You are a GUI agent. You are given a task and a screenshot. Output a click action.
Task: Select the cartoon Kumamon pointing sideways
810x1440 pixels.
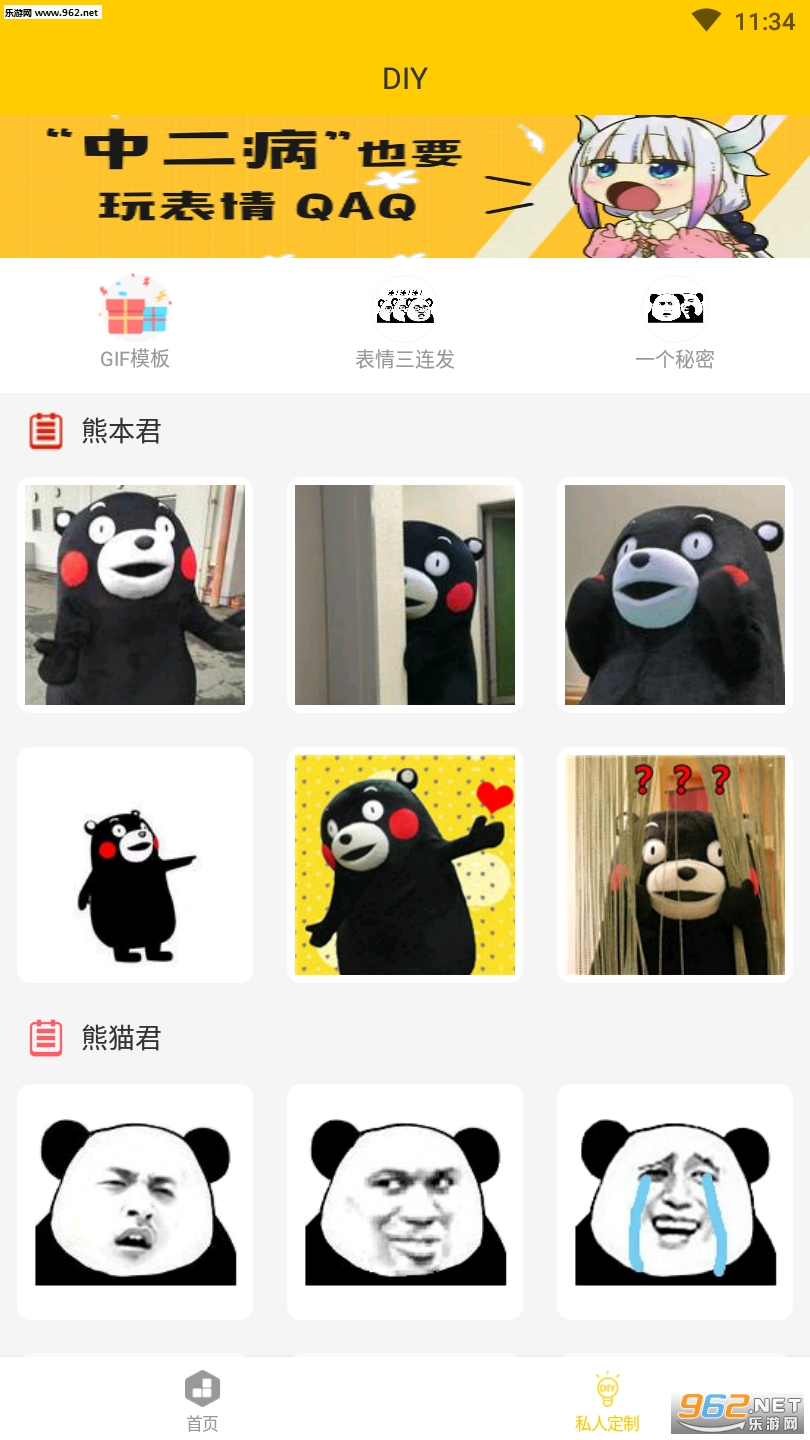(x=135, y=865)
